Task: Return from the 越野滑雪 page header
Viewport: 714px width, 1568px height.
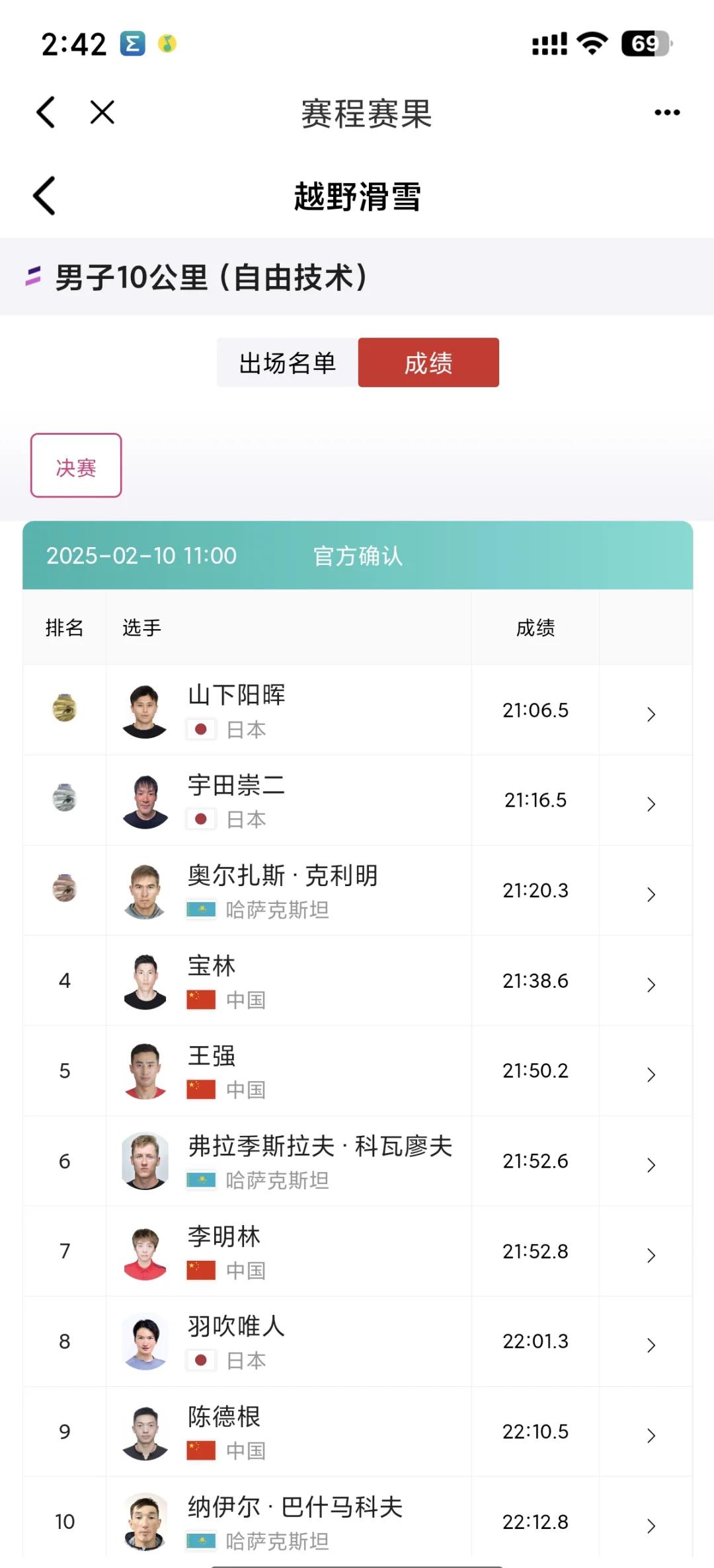Action: coord(44,196)
